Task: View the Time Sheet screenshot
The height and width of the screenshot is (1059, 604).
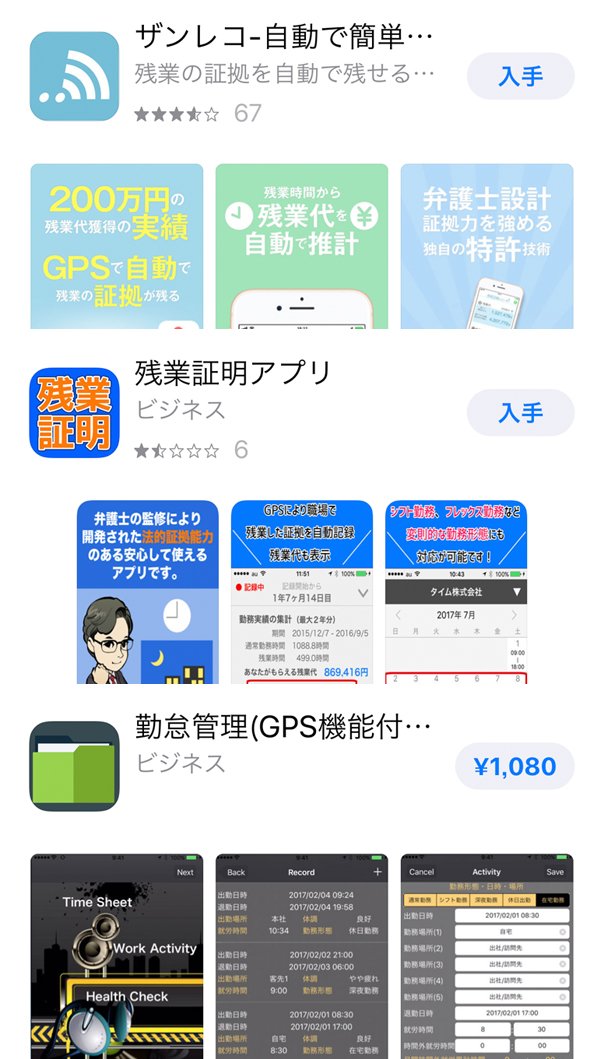Action: point(117,956)
